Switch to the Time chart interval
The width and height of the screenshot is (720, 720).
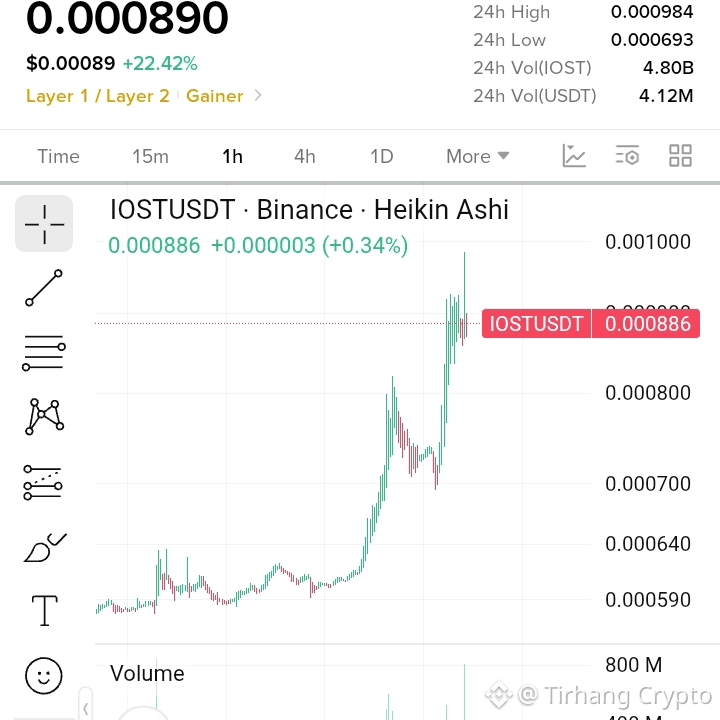coord(58,157)
